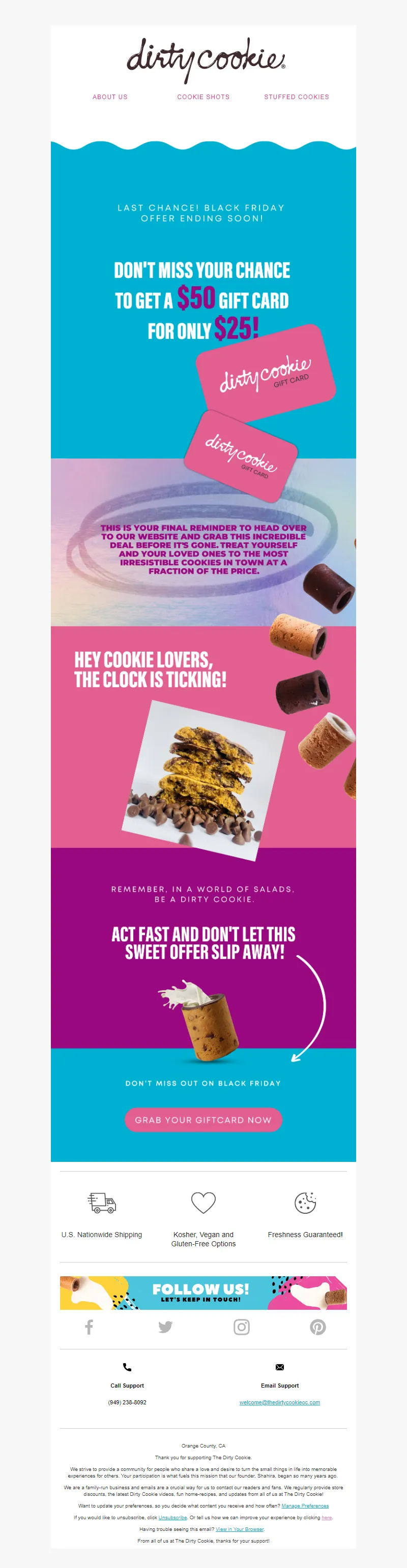Visit the Twitter profile icon
This screenshot has height=1568, width=407.
(x=165, y=1327)
